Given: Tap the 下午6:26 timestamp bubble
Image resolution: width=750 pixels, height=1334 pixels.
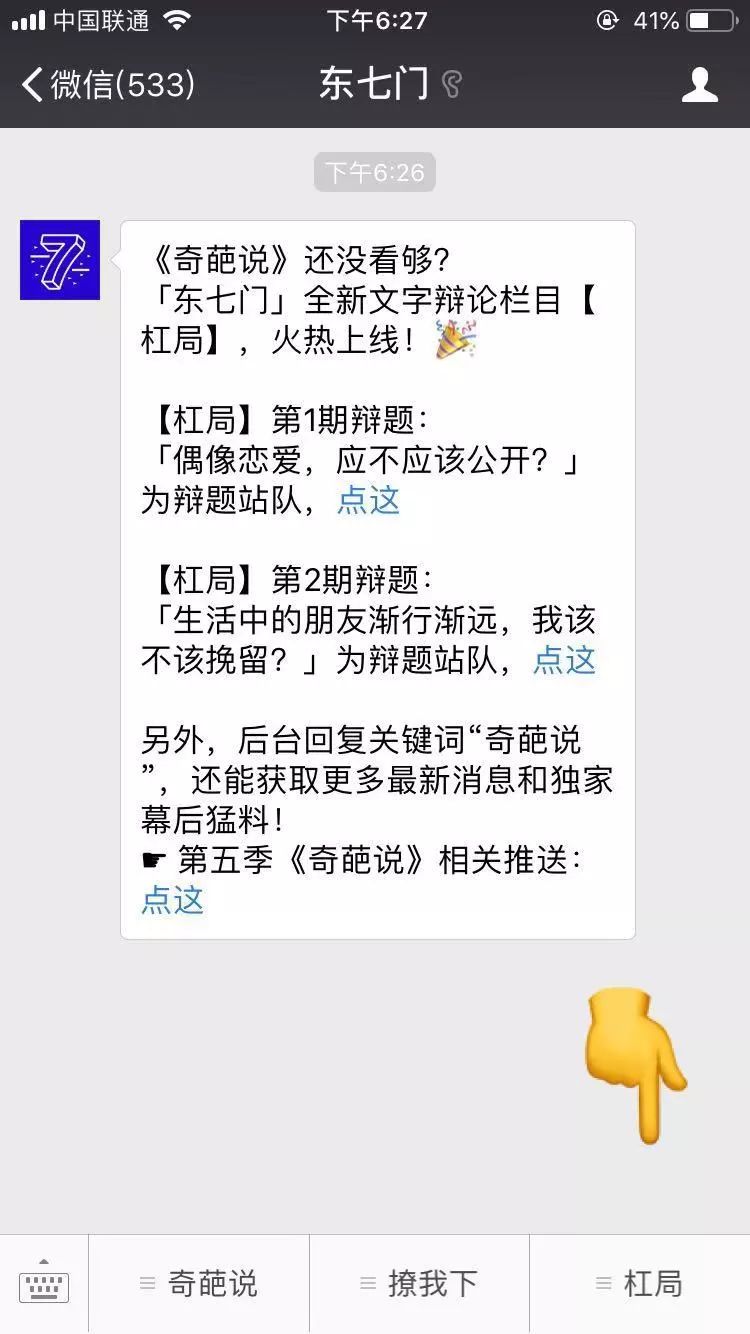Looking at the screenshot, I should pyautogui.click(x=375, y=172).
